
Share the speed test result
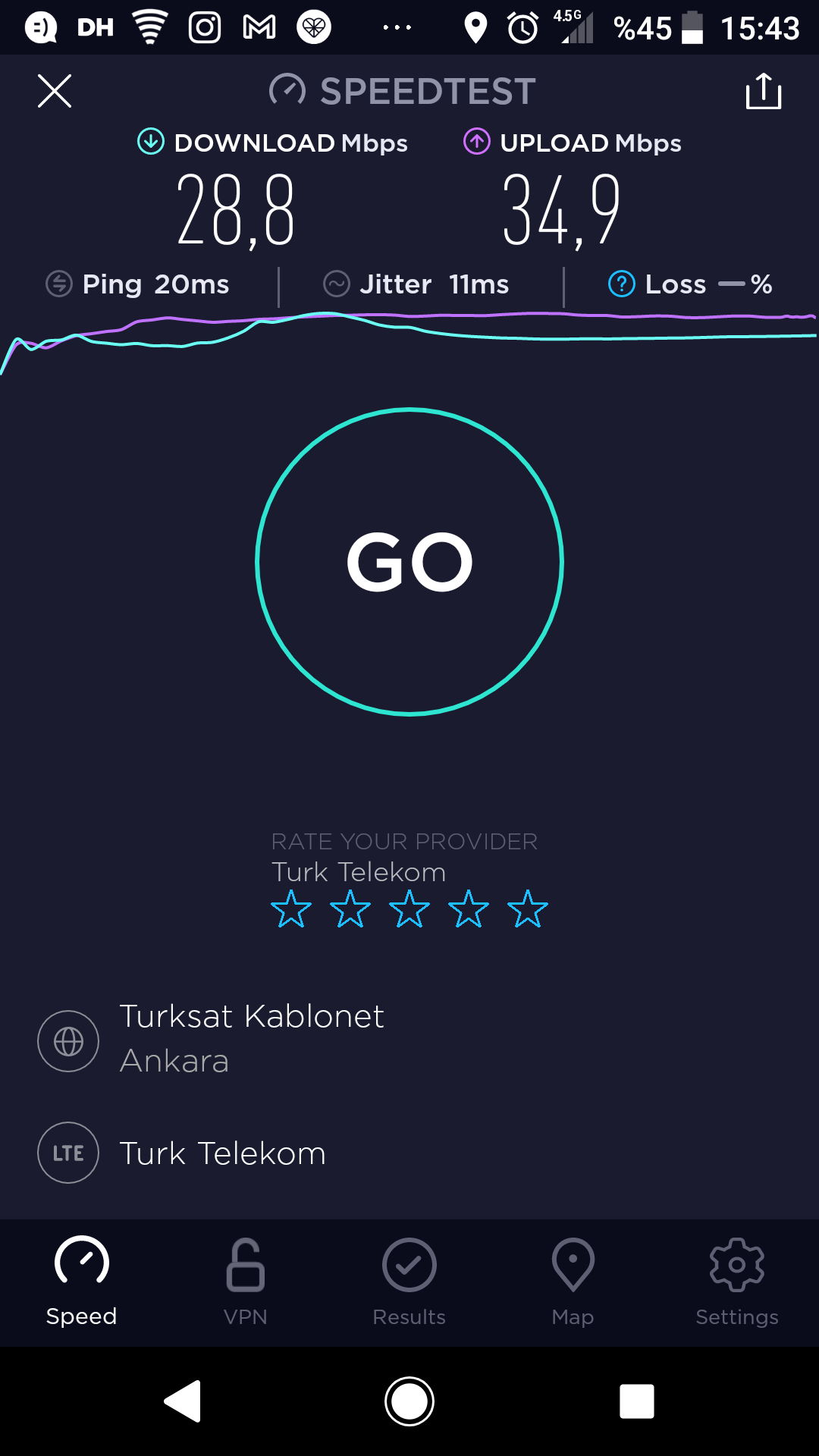pos(764,91)
